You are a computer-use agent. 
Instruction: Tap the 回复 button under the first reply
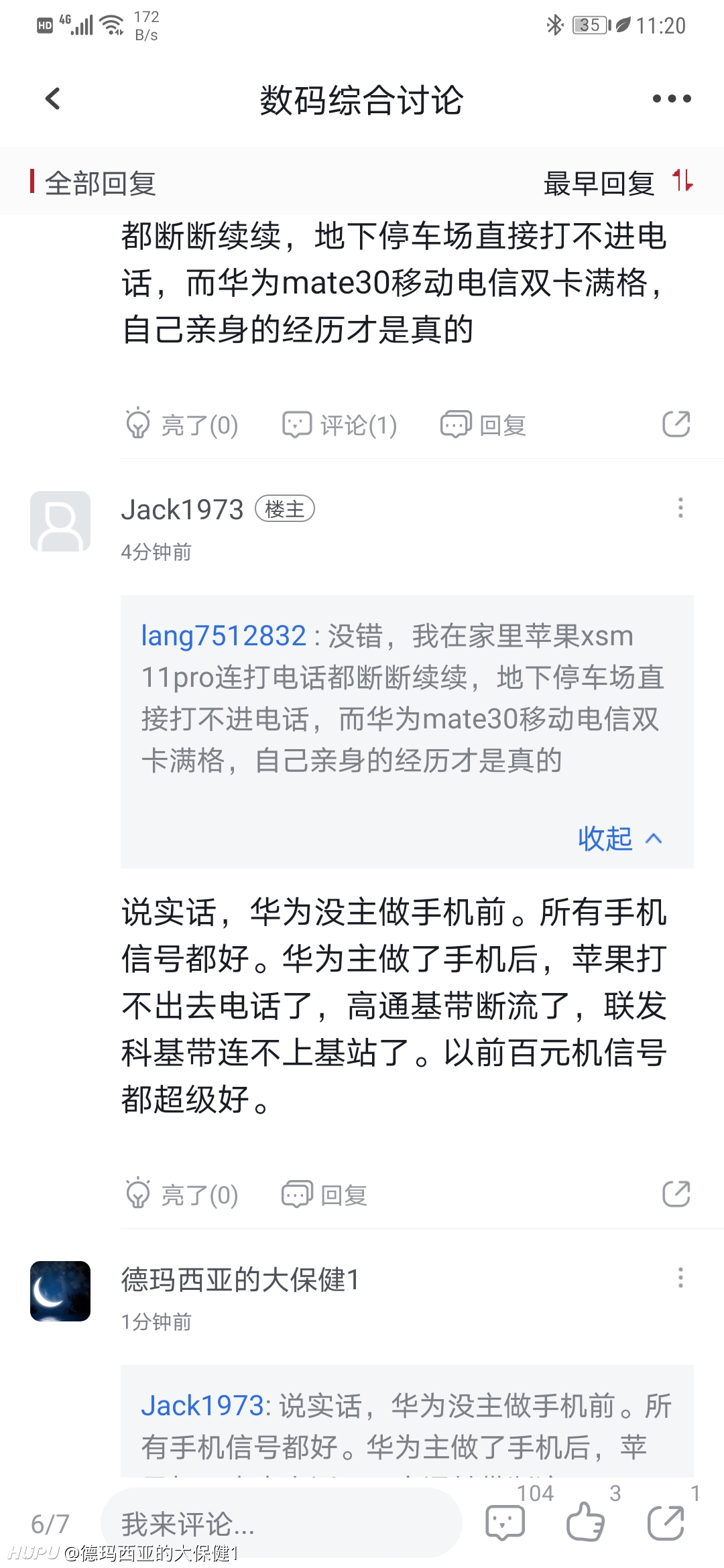tap(483, 425)
